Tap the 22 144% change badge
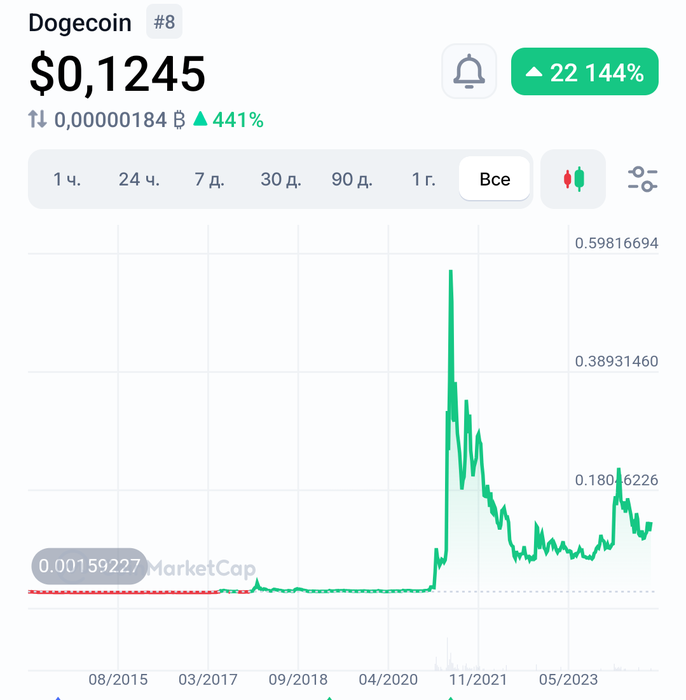The width and height of the screenshot is (686, 700). [584, 72]
